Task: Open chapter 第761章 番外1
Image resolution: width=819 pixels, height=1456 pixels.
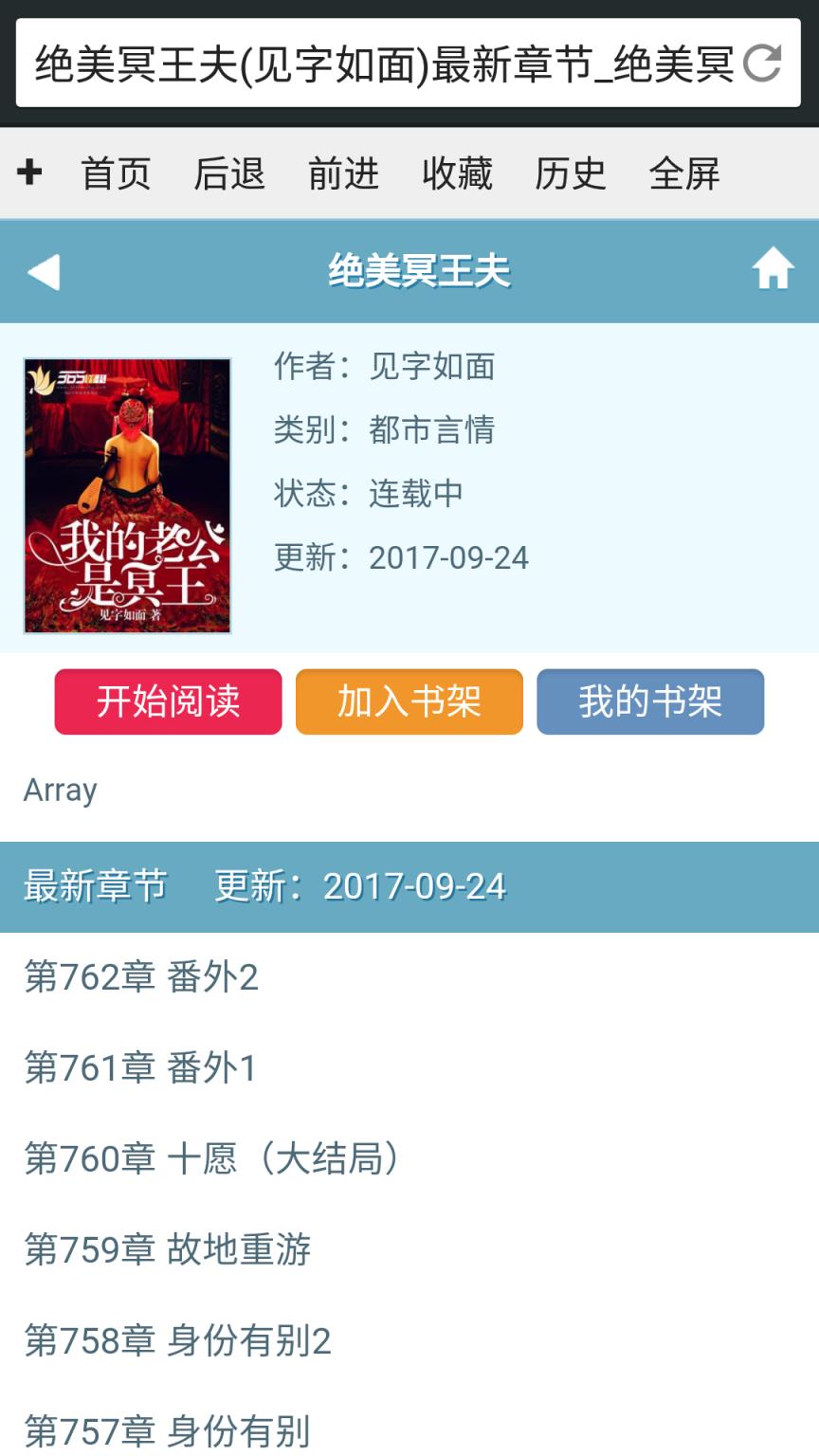Action: click(140, 1067)
